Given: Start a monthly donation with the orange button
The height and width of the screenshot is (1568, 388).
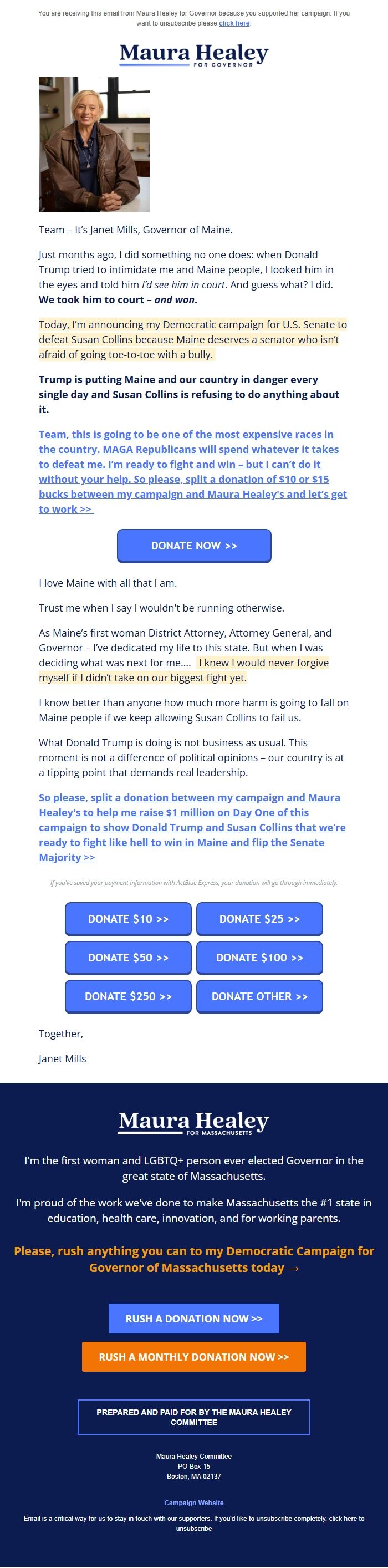Looking at the screenshot, I should click(x=194, y=1357).
